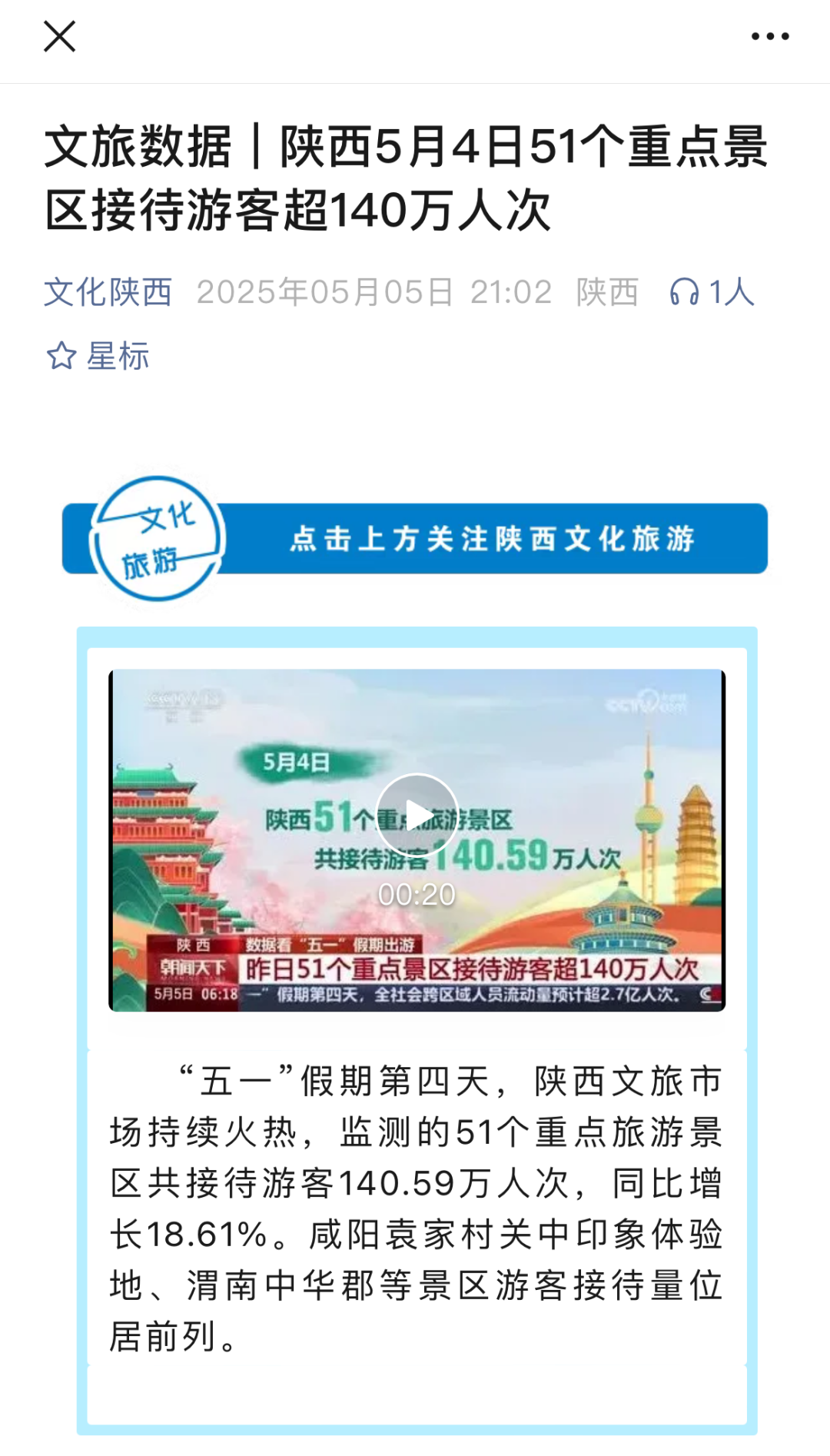Image resolution: width=830 pixels, height=1456 pixels.
Task: Open the three-dot overflow menu
Action: [770, 36]
